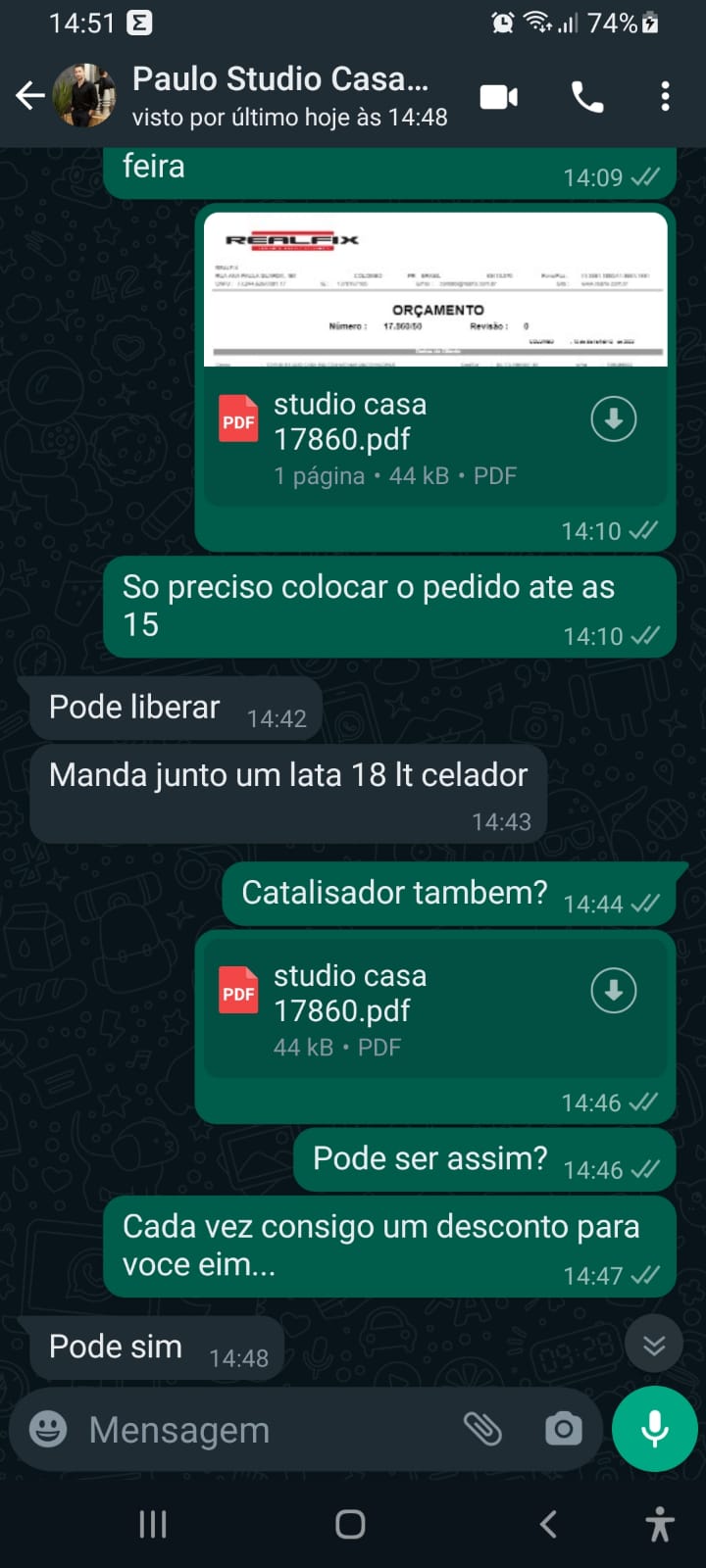The image size is (706, 1568).
Task: Download the PDF sent at 14:46
Action: pos(614,991)
